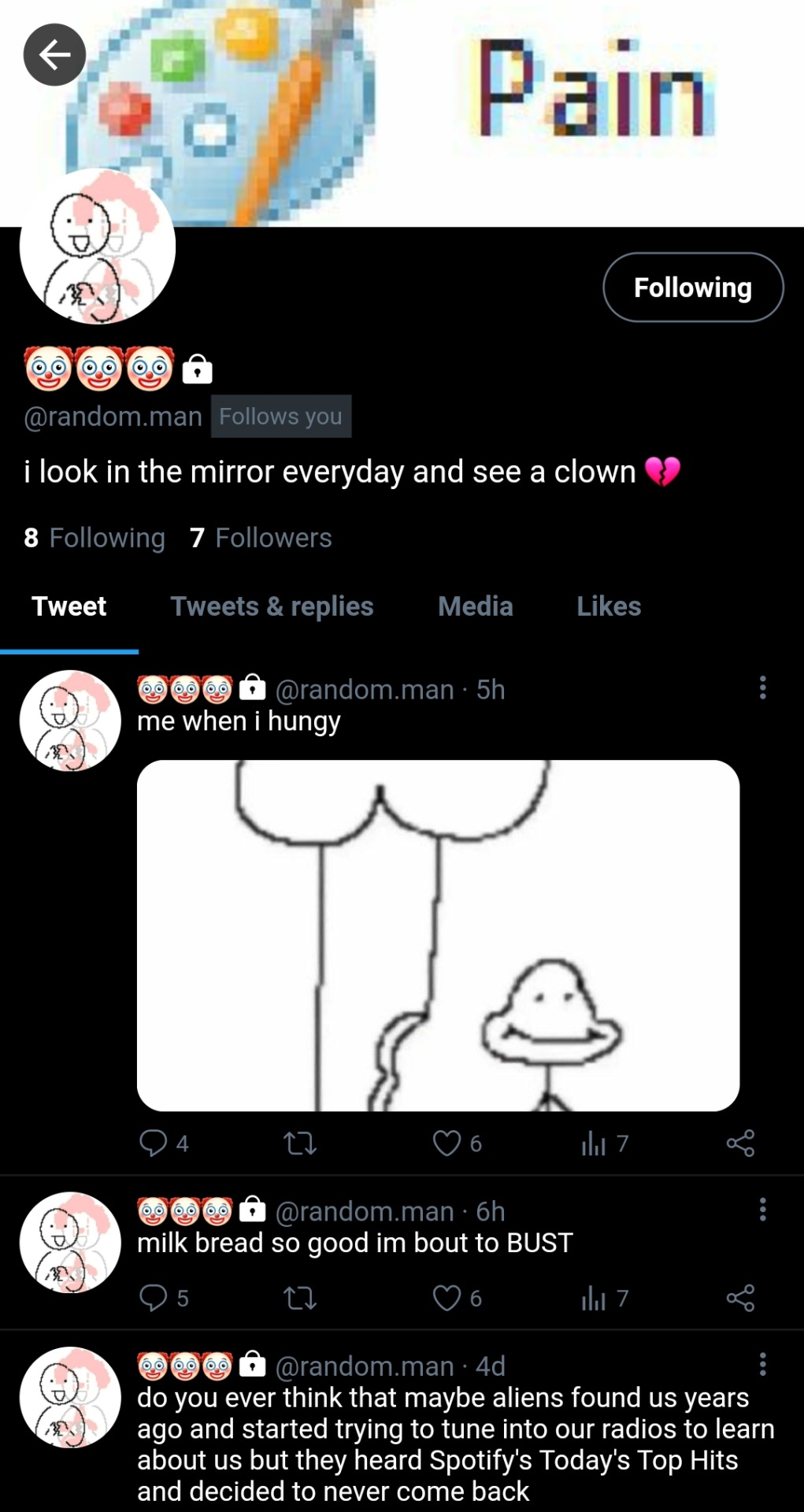804x1512 pixels.
Task: Open the 8 Following list
Action: (x=94, y=538)
